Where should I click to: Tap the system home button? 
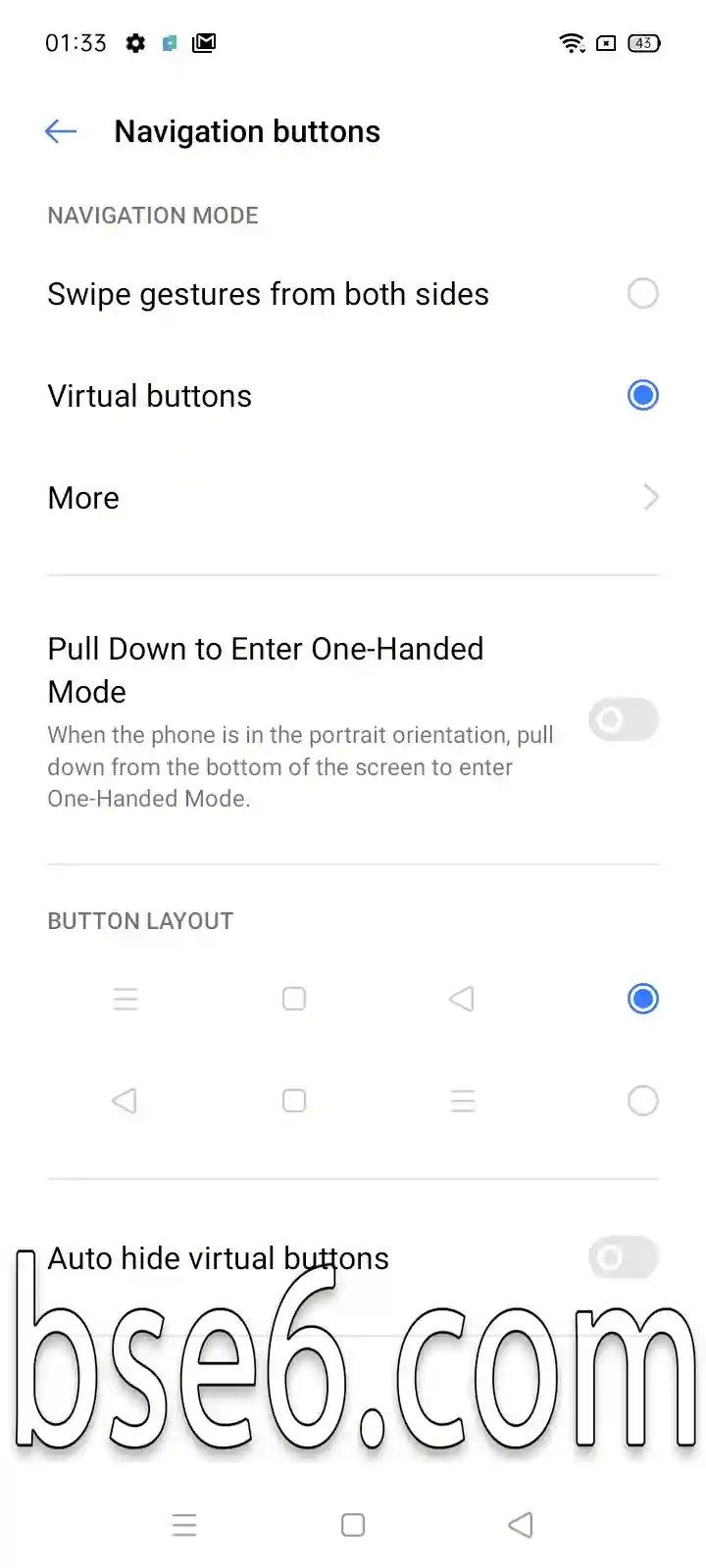pos(353,1525)
